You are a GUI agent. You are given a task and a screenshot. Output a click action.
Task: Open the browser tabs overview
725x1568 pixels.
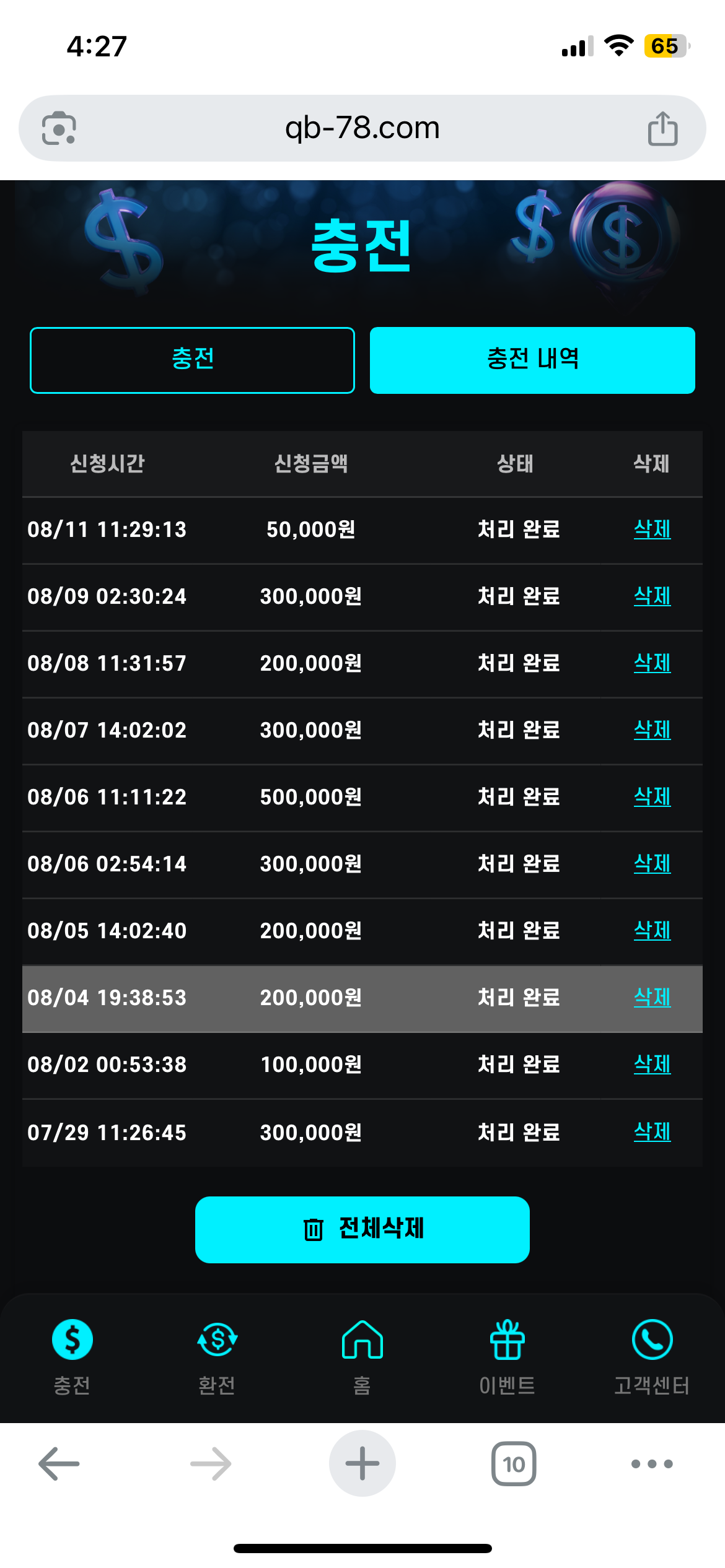514,1464
